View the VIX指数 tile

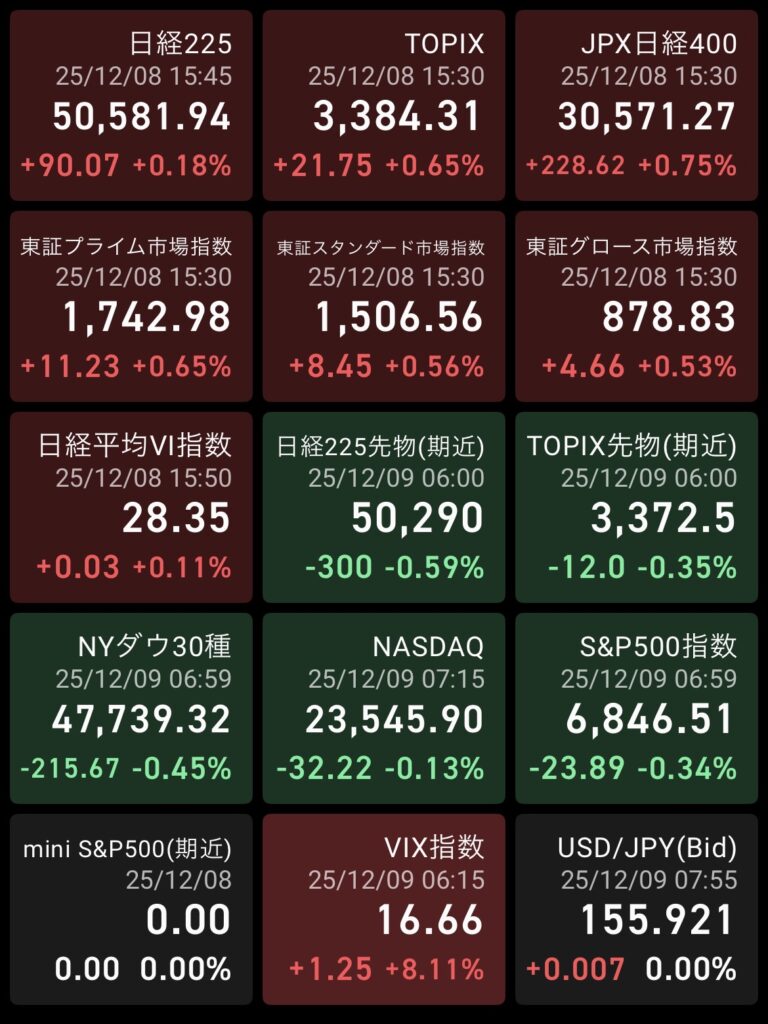[384, 909]
